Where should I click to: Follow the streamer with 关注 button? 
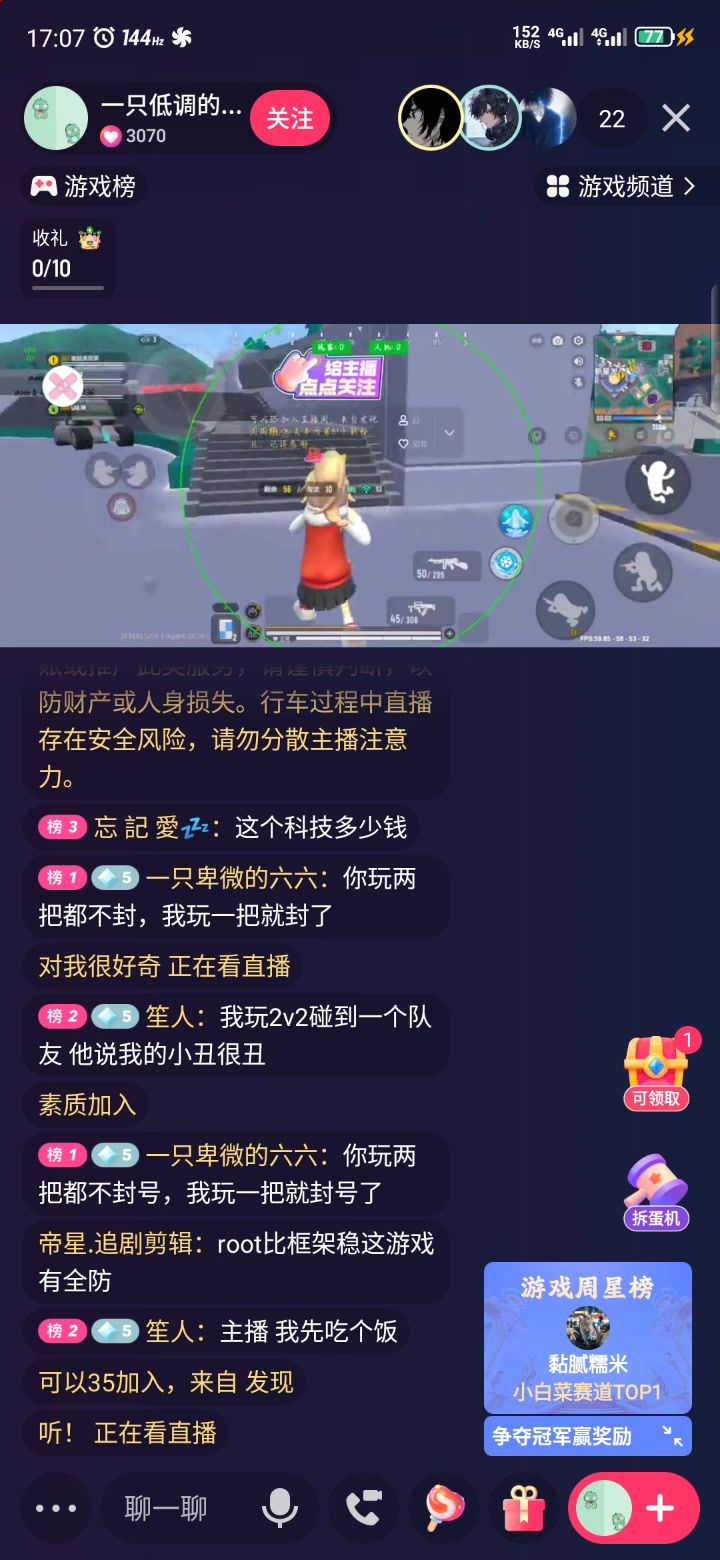pyautogui.click(x=290, y=119)
